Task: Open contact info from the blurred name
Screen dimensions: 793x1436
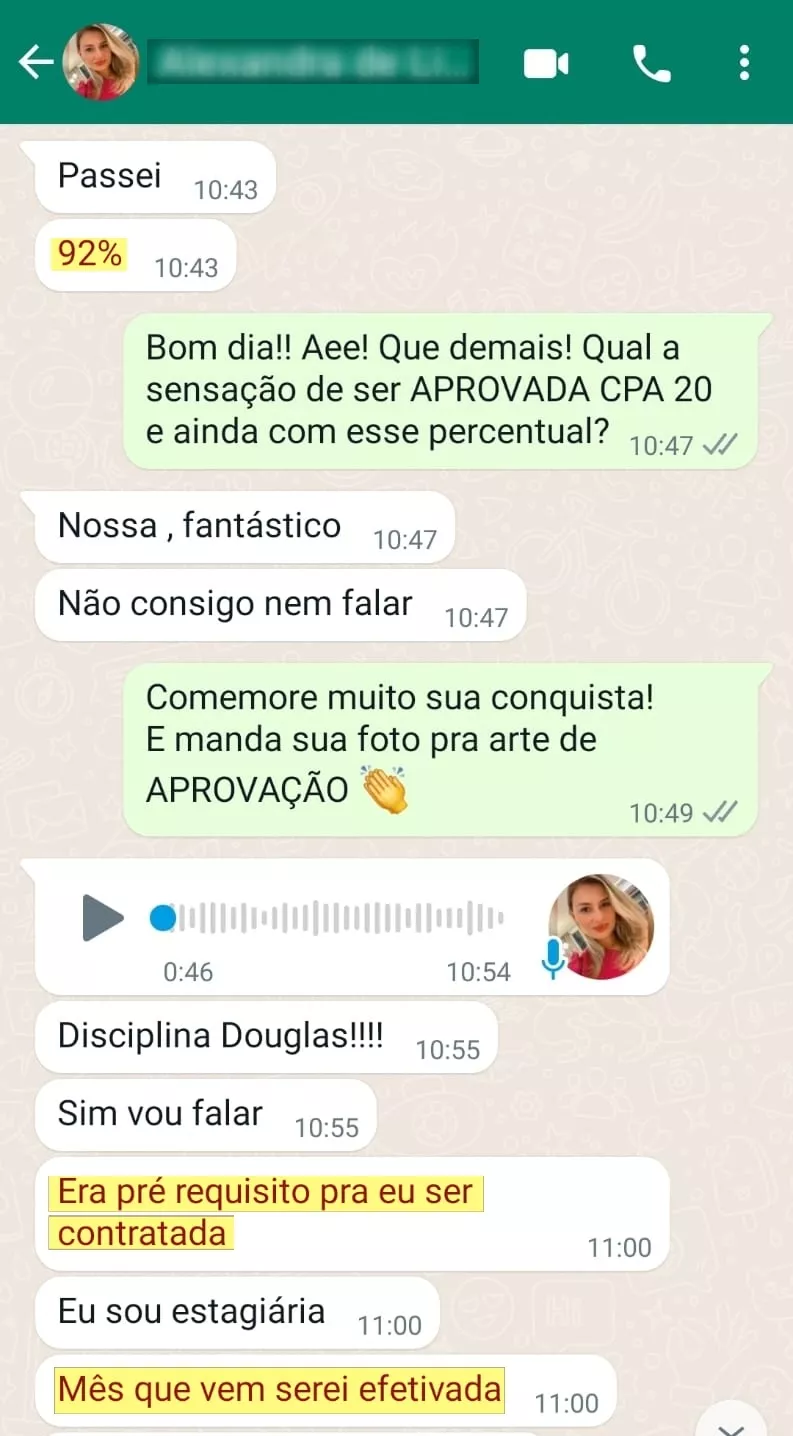Action: pyautogui.click(x=312, y=62)
